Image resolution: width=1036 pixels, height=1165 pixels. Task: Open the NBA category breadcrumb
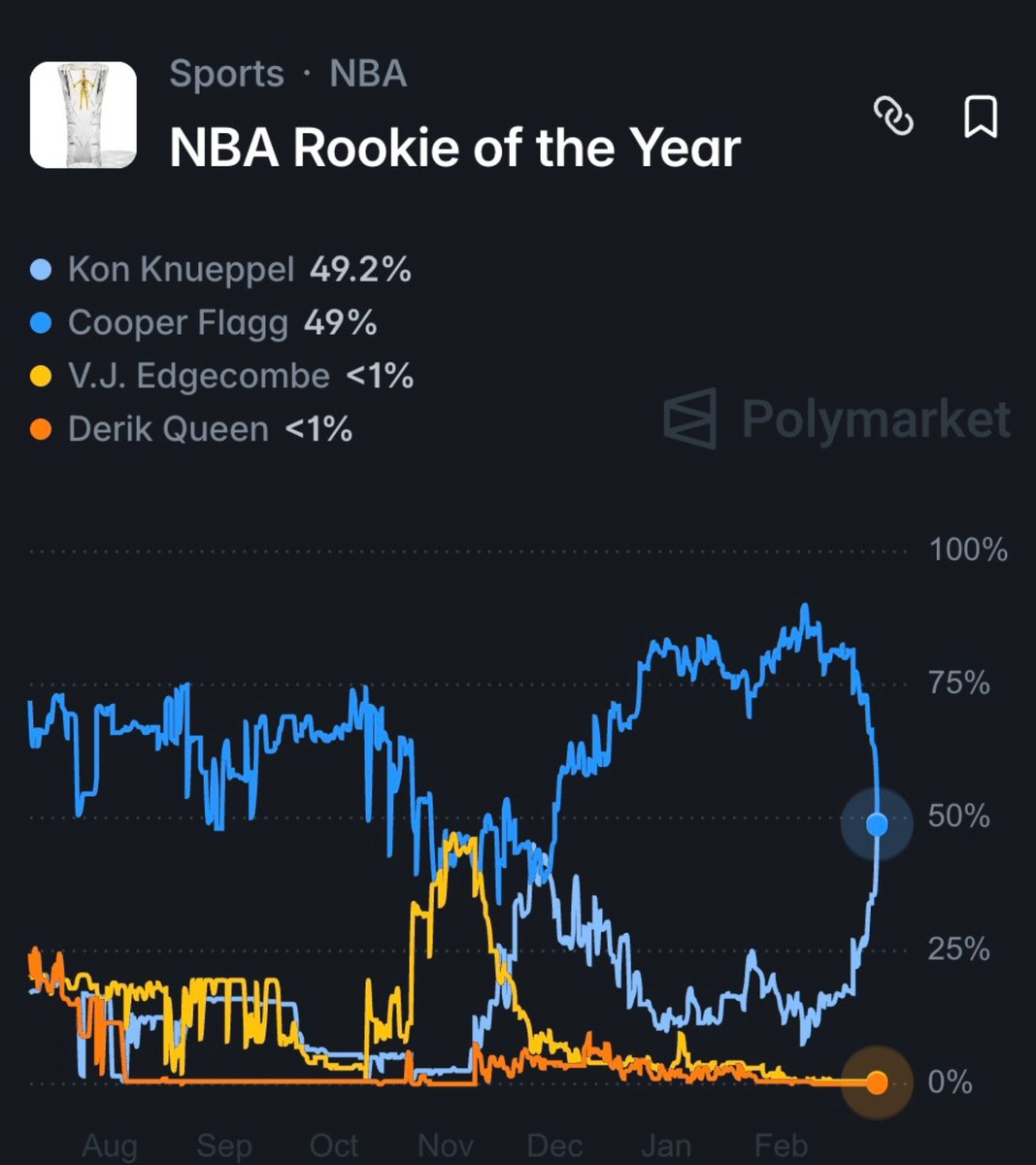tap(368, 75)
